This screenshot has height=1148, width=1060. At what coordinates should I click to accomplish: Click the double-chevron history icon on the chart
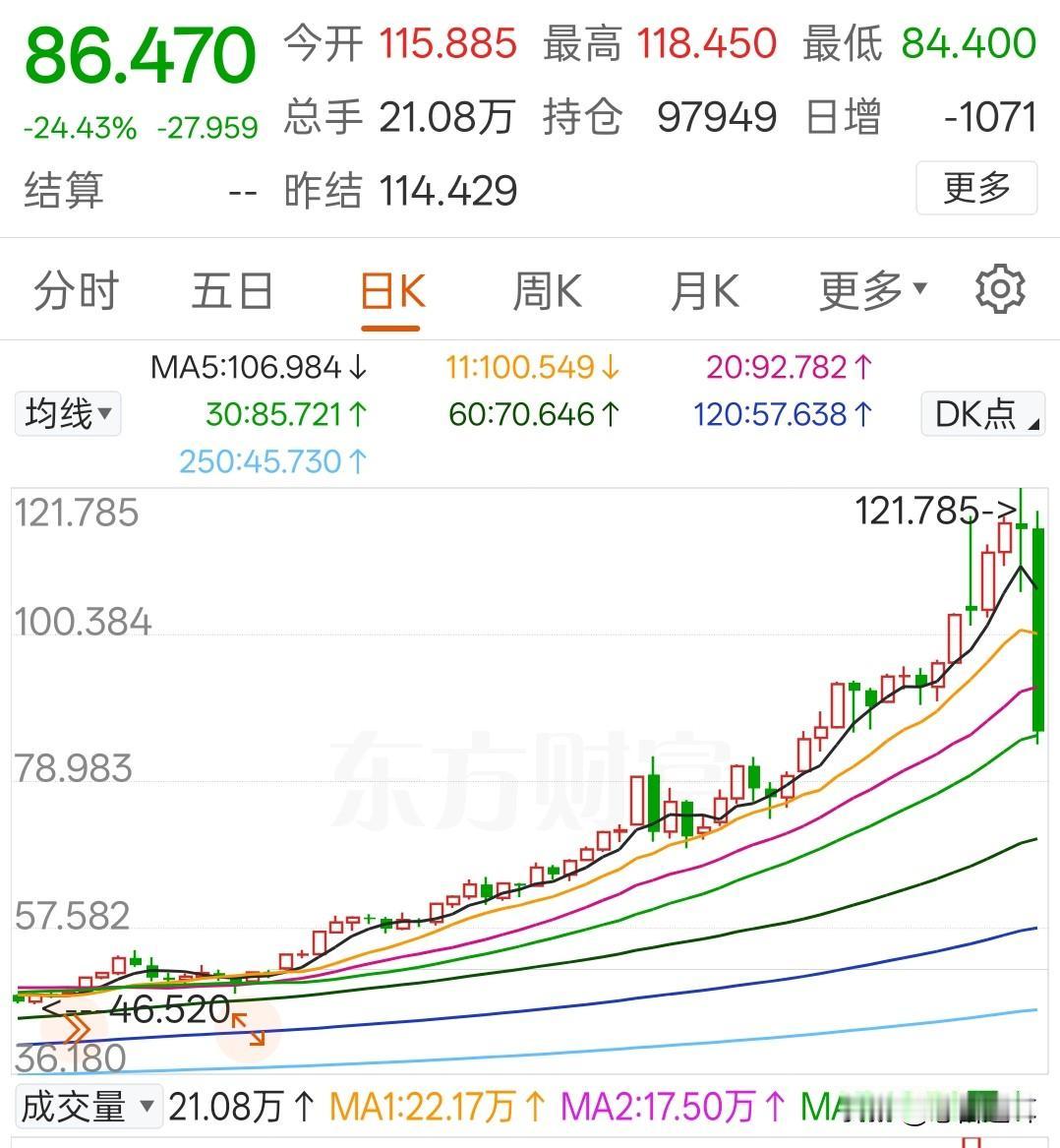[76, 1029]
